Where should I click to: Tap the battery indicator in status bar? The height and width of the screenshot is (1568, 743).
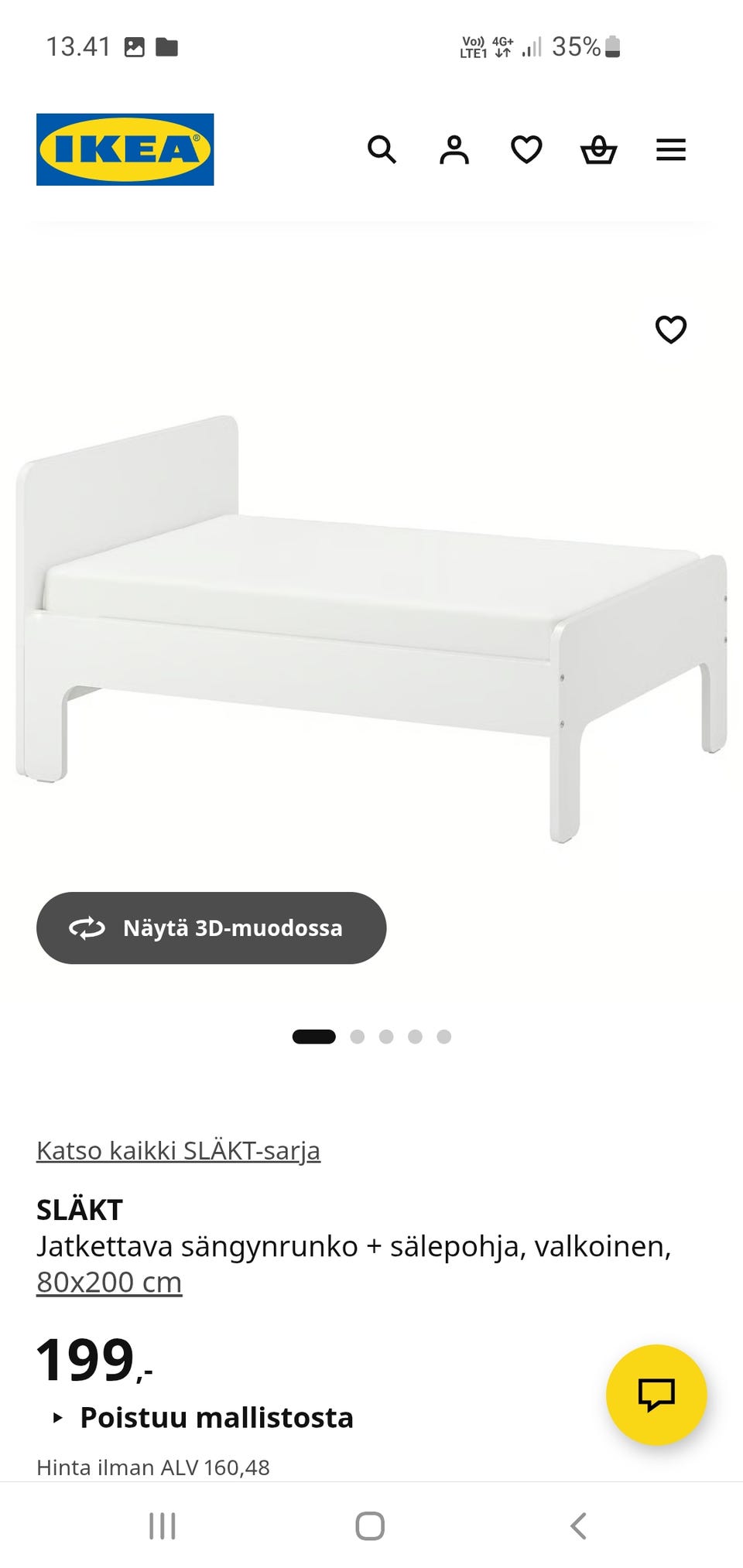(x=611, y=46)
